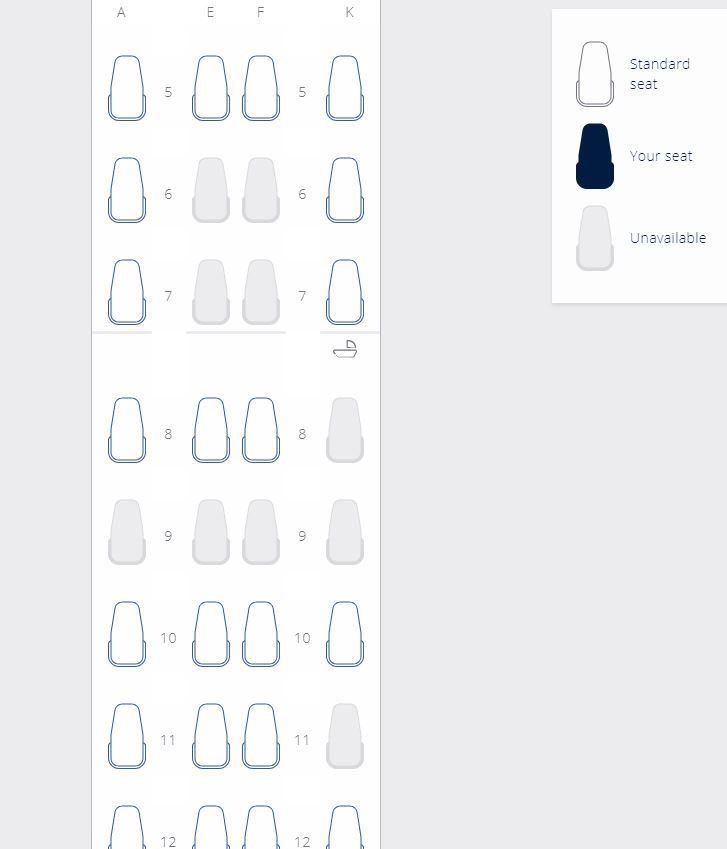Image resolution: width=727 pixels, height=849 pixels.
Task: Pick seat 5F
Action: pyautogui.click(x=261, y=88)
